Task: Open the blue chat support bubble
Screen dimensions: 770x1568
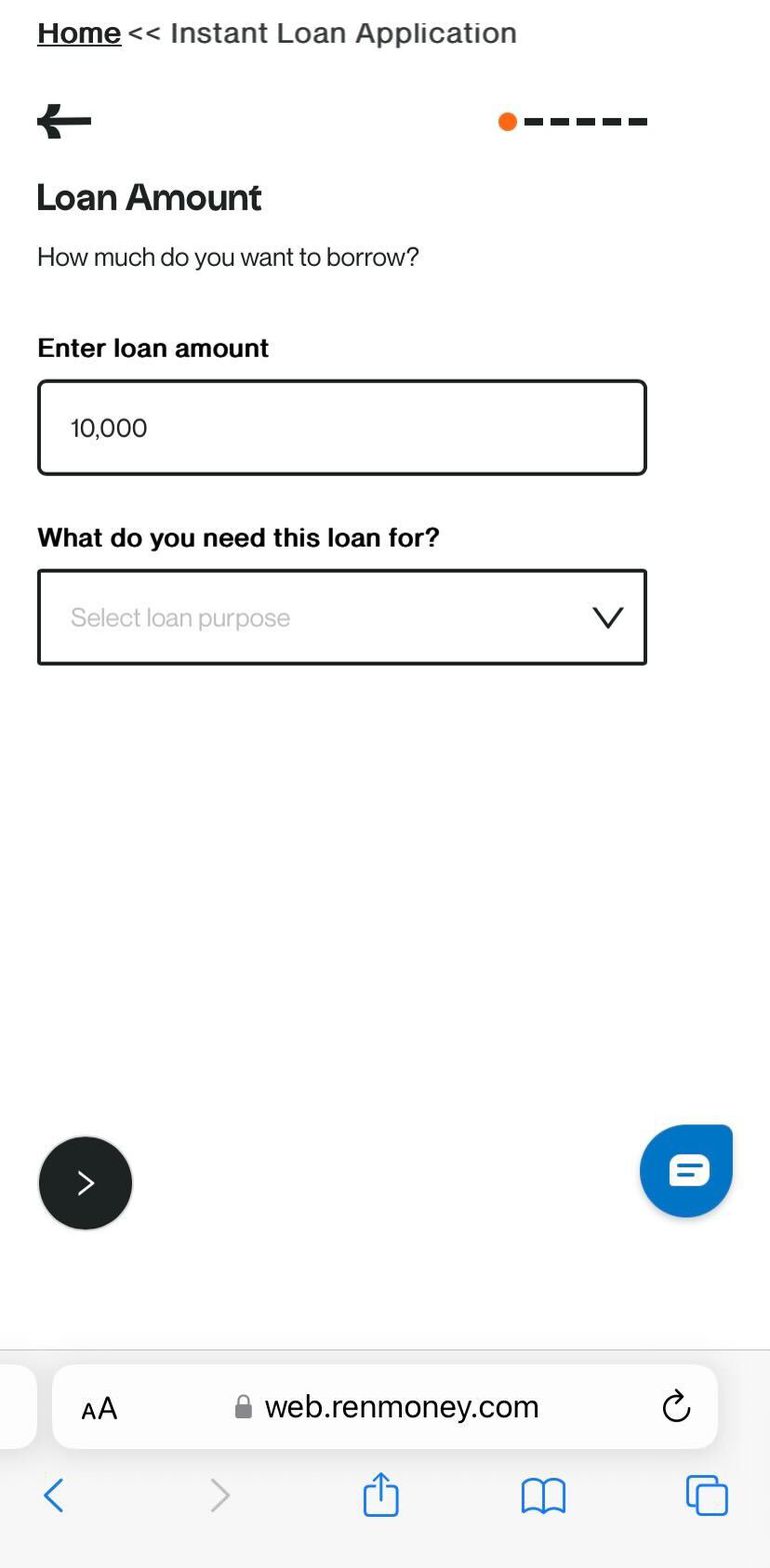Action: coord(687,1170)
